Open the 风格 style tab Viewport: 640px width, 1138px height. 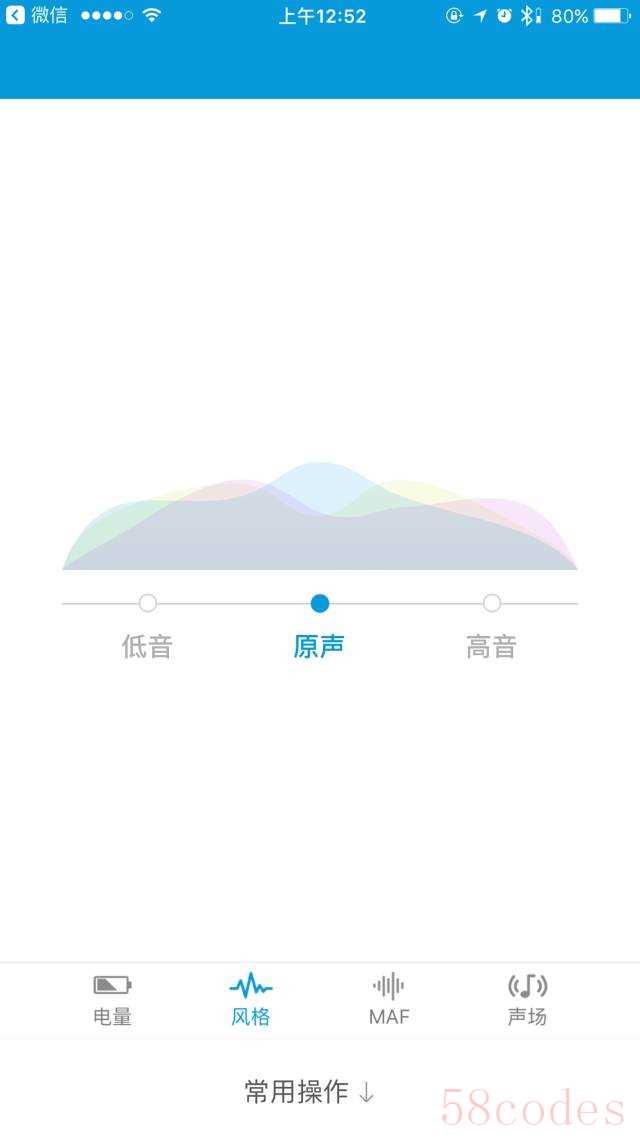point(250,999)
